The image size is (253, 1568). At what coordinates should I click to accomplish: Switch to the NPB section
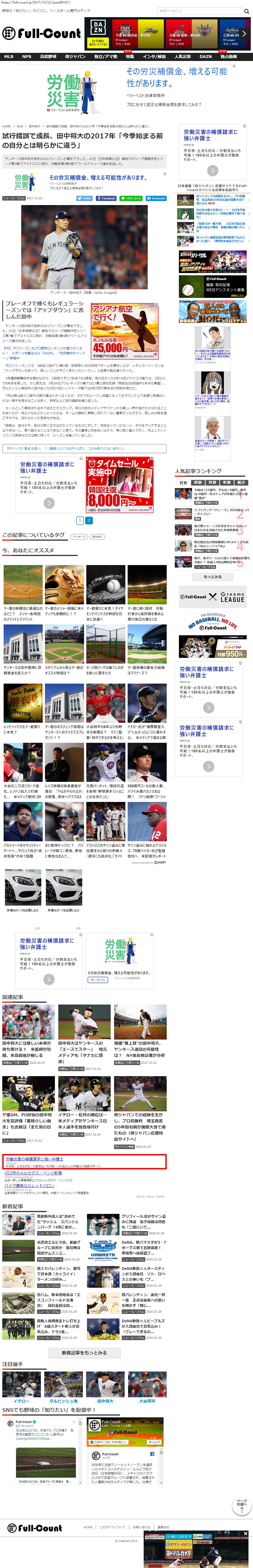pyautogui.click(x=27, y=57)
